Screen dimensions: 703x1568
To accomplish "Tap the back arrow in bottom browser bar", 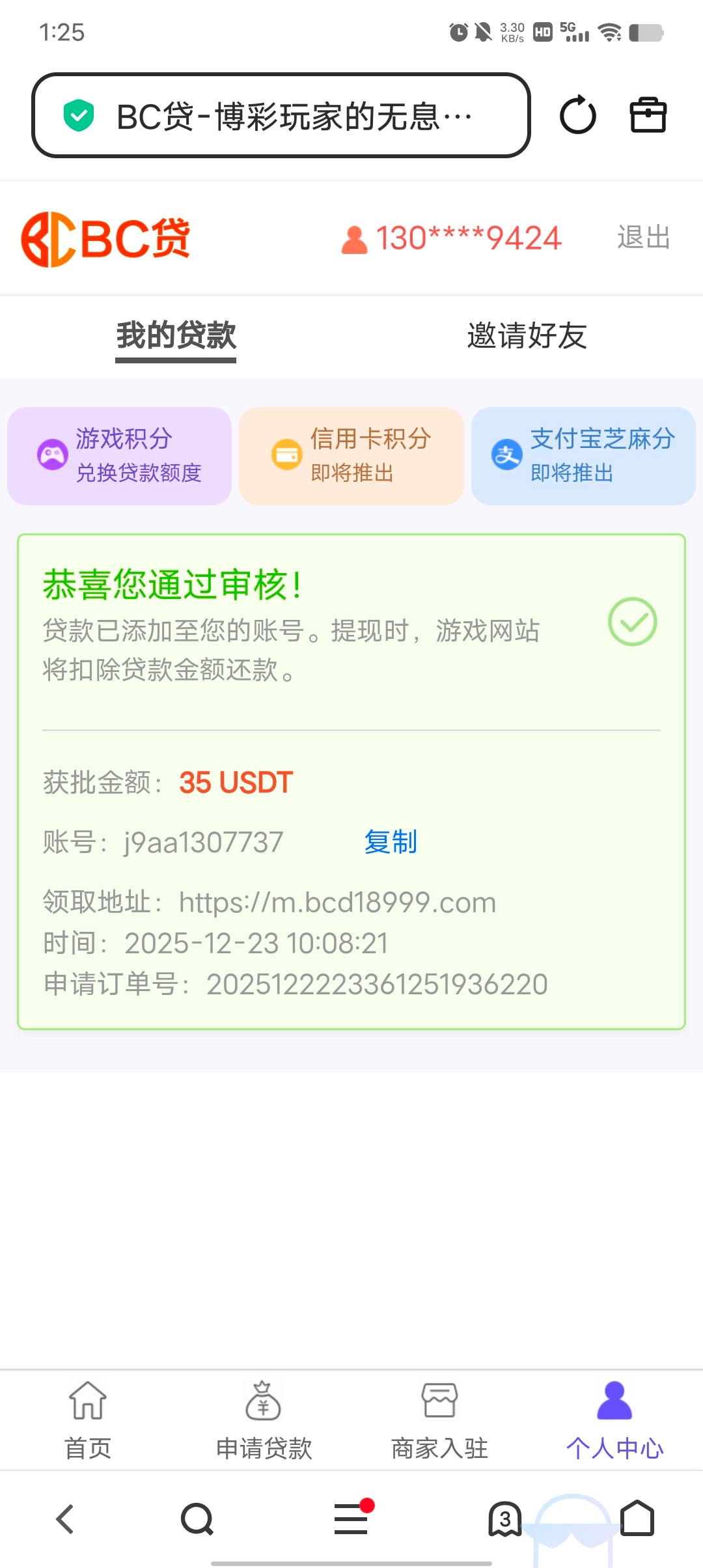I will pos(63,1520).
